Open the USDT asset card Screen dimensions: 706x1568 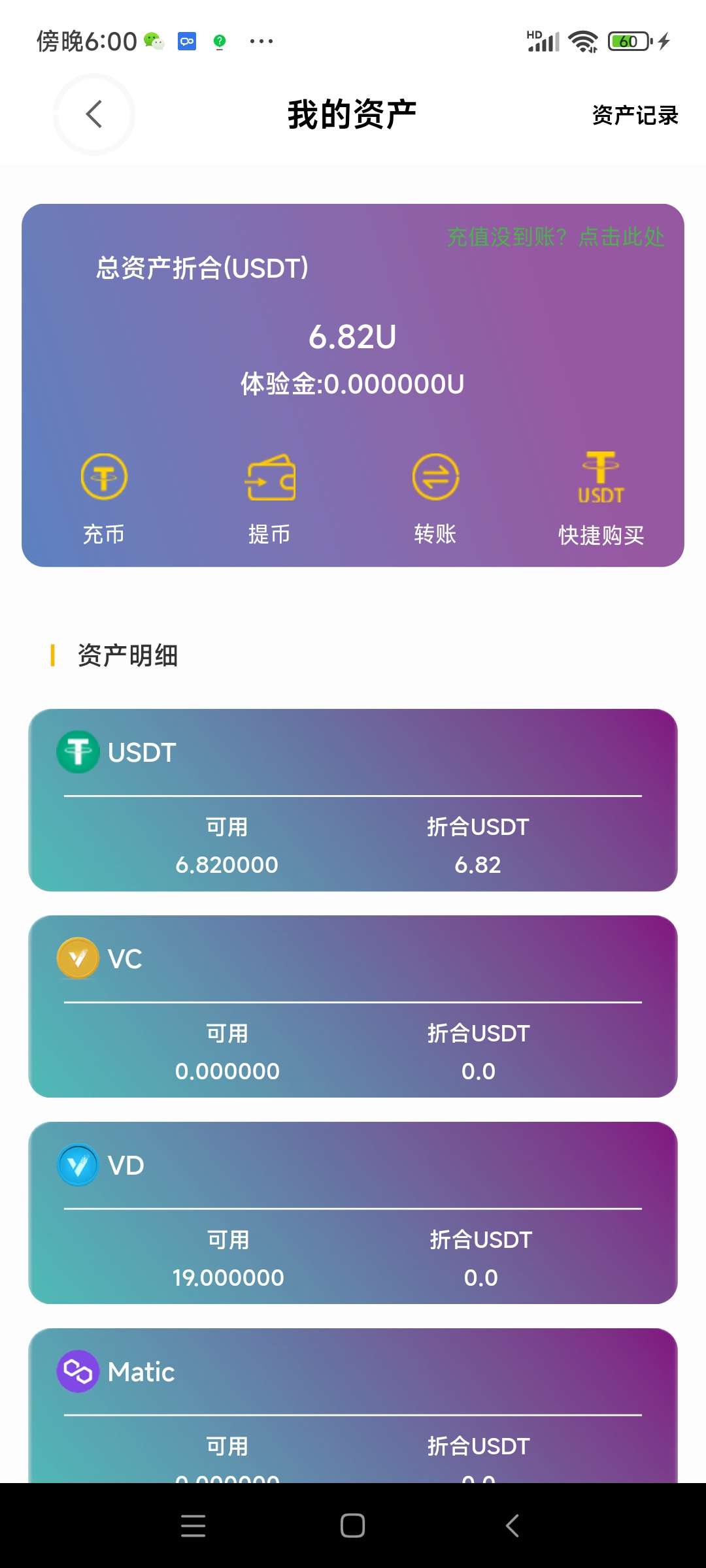[353, 800]
